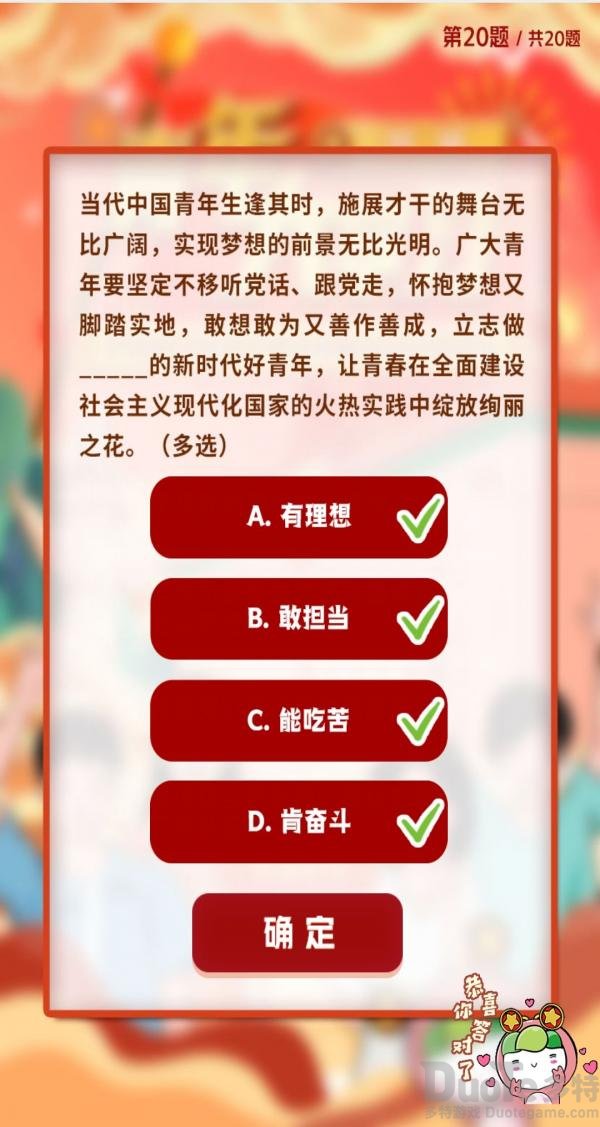The width and height of the screenshot is (600, 1127).
Task: Tap the 确定 confirm button
Action: click(x=298, y=932)
